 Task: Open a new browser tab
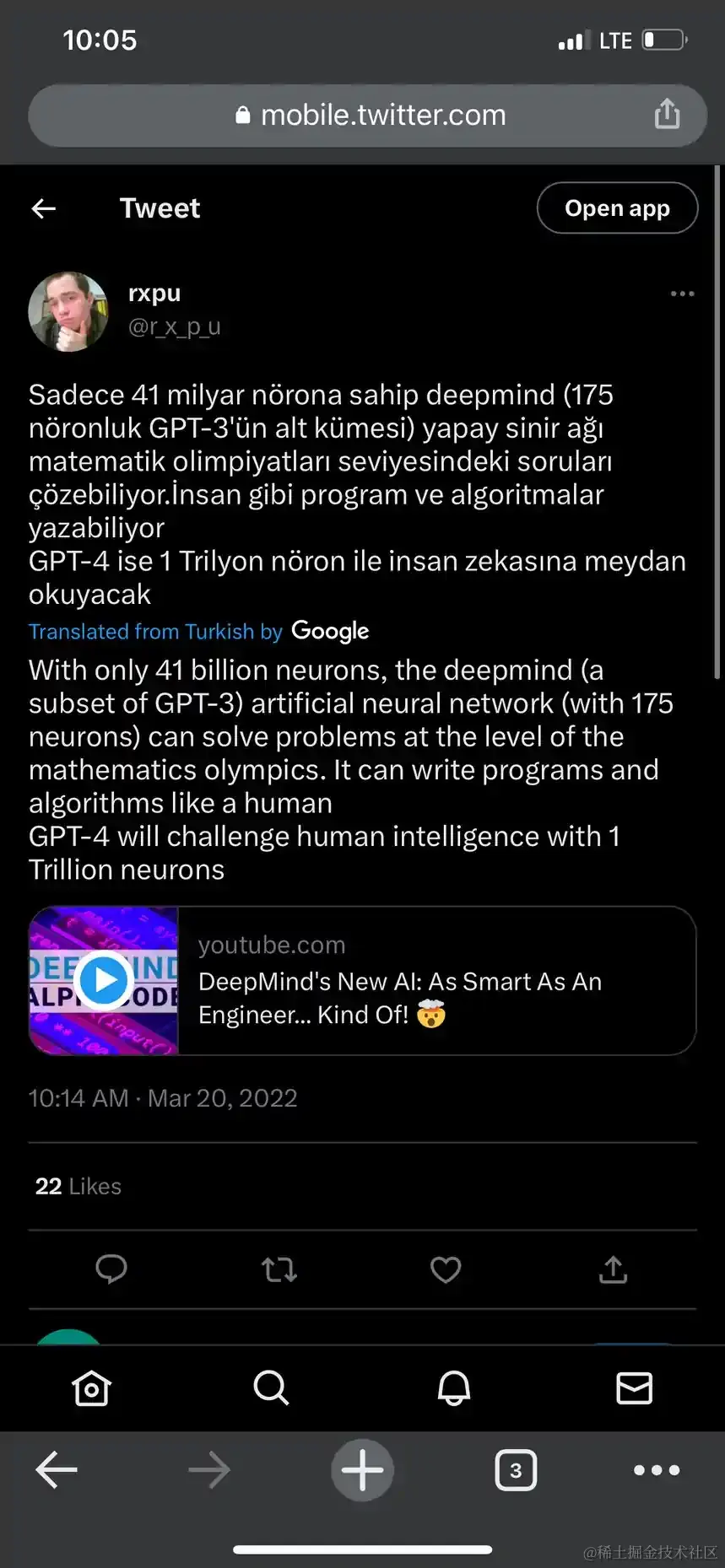tap(362, 1470)
